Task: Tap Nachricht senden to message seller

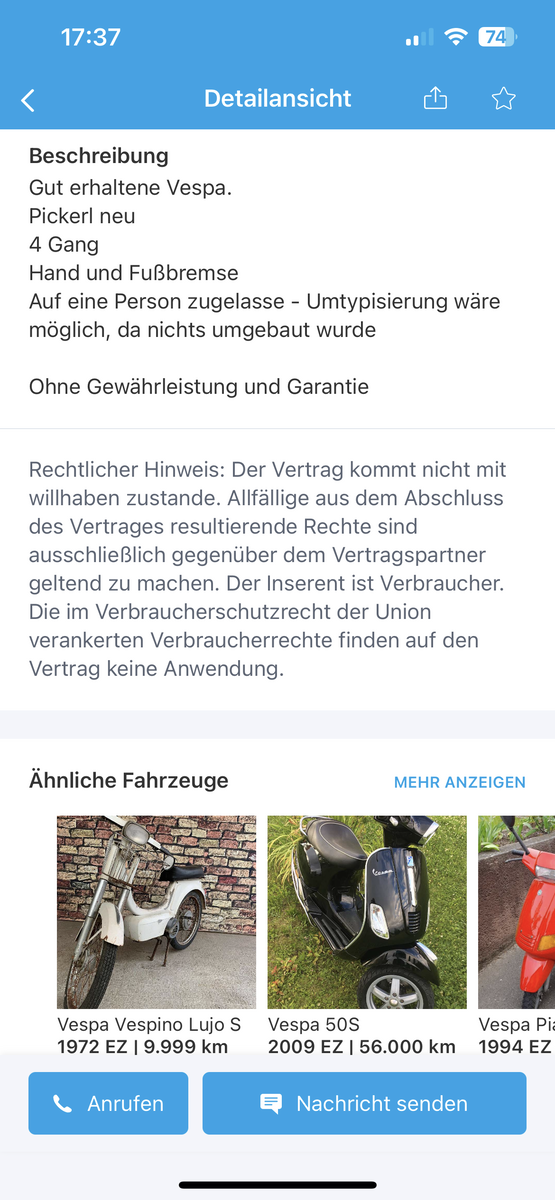Action: 364,1103
